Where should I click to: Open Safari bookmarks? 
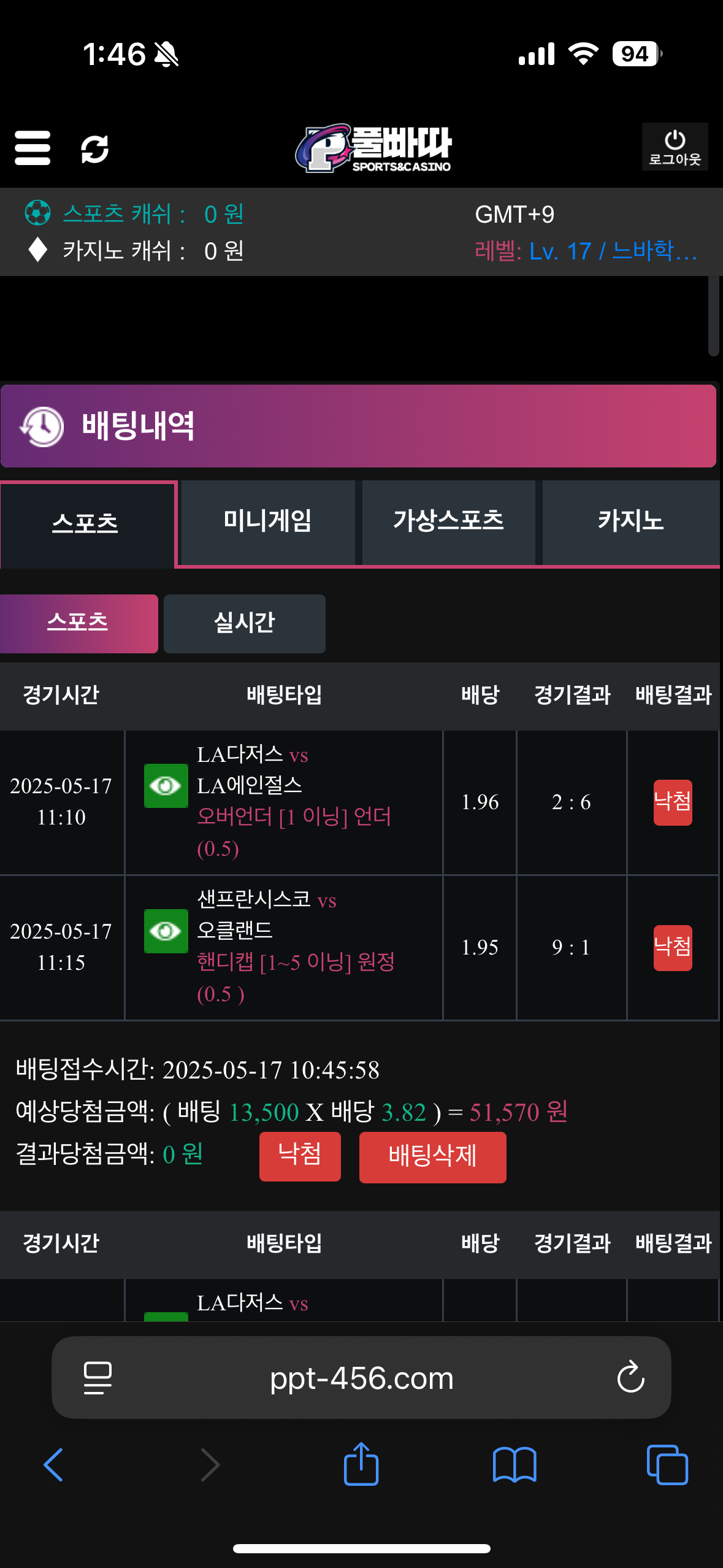pyautogui.click(x=515, y=1465)
